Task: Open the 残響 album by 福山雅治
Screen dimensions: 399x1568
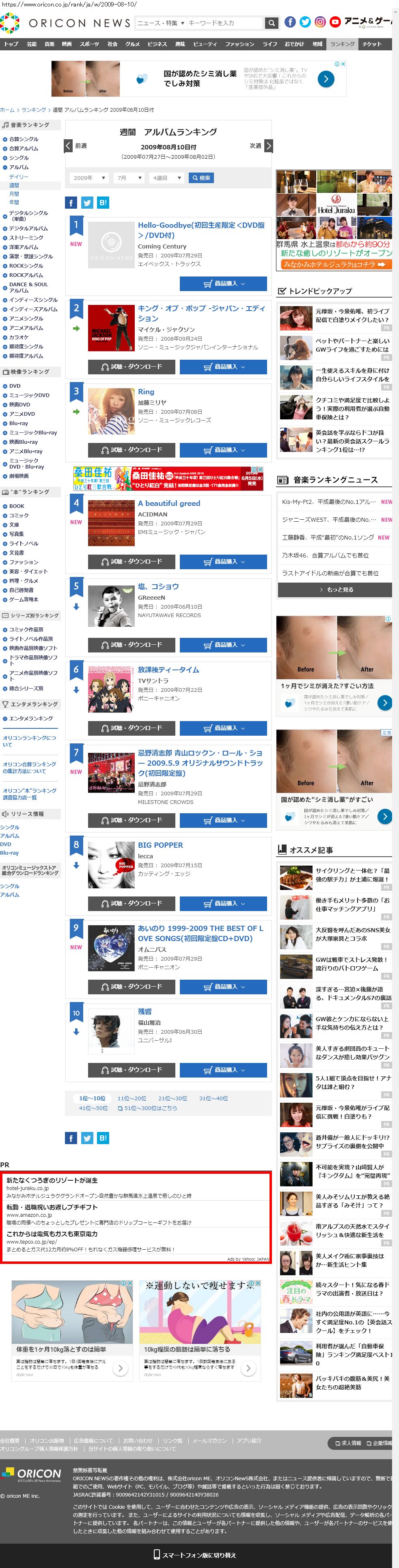Action: 145,1011
